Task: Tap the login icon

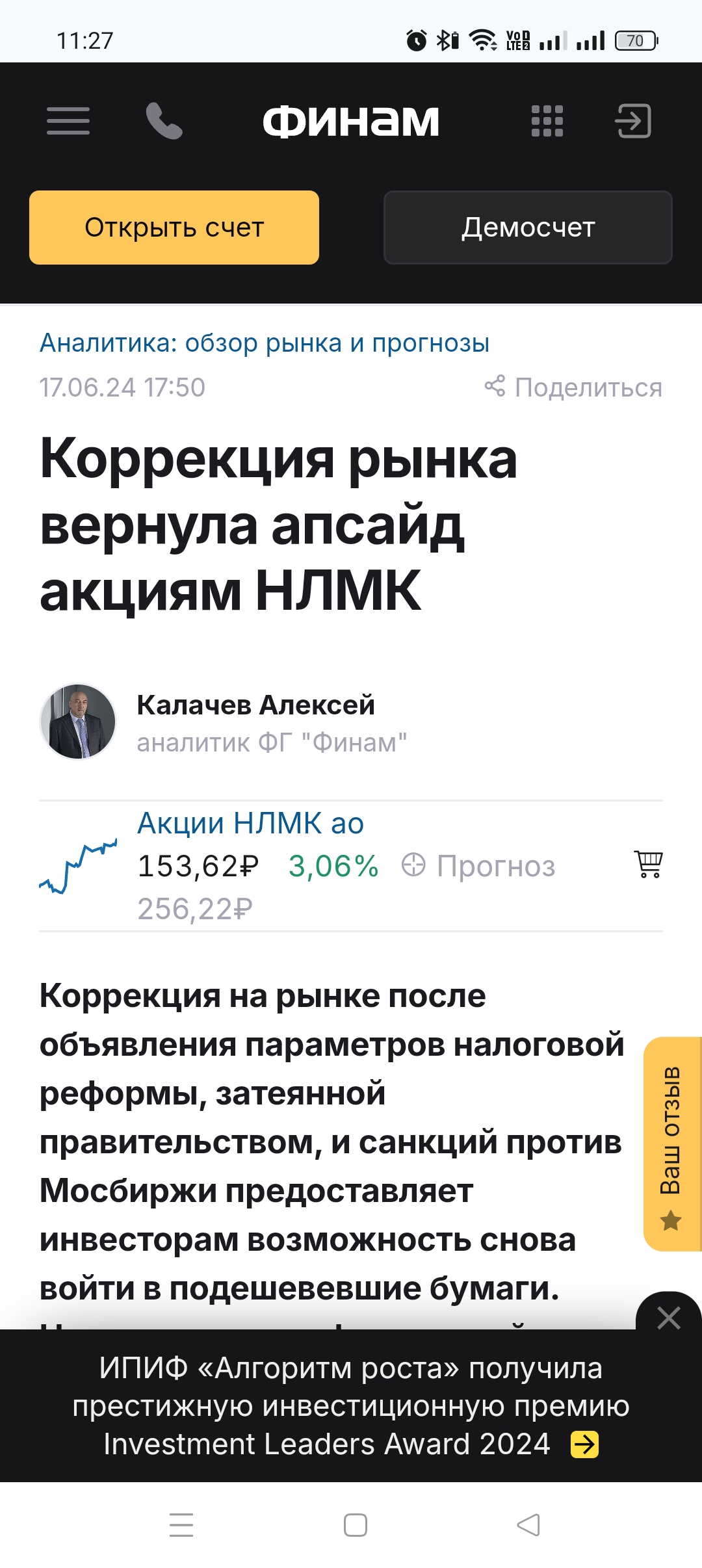Action: (x=633, y=121)
